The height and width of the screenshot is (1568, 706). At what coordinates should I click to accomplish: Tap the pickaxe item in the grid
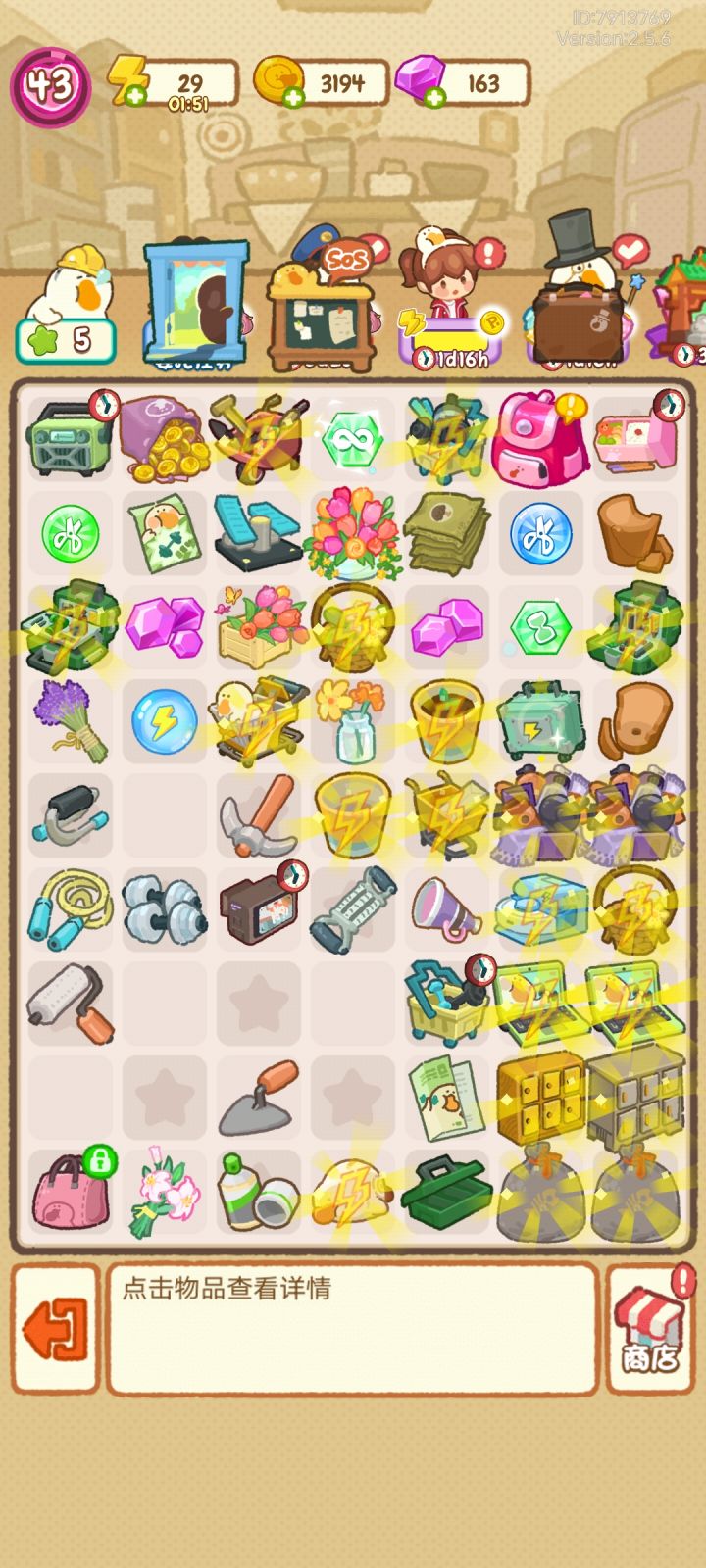pos(256,816)
